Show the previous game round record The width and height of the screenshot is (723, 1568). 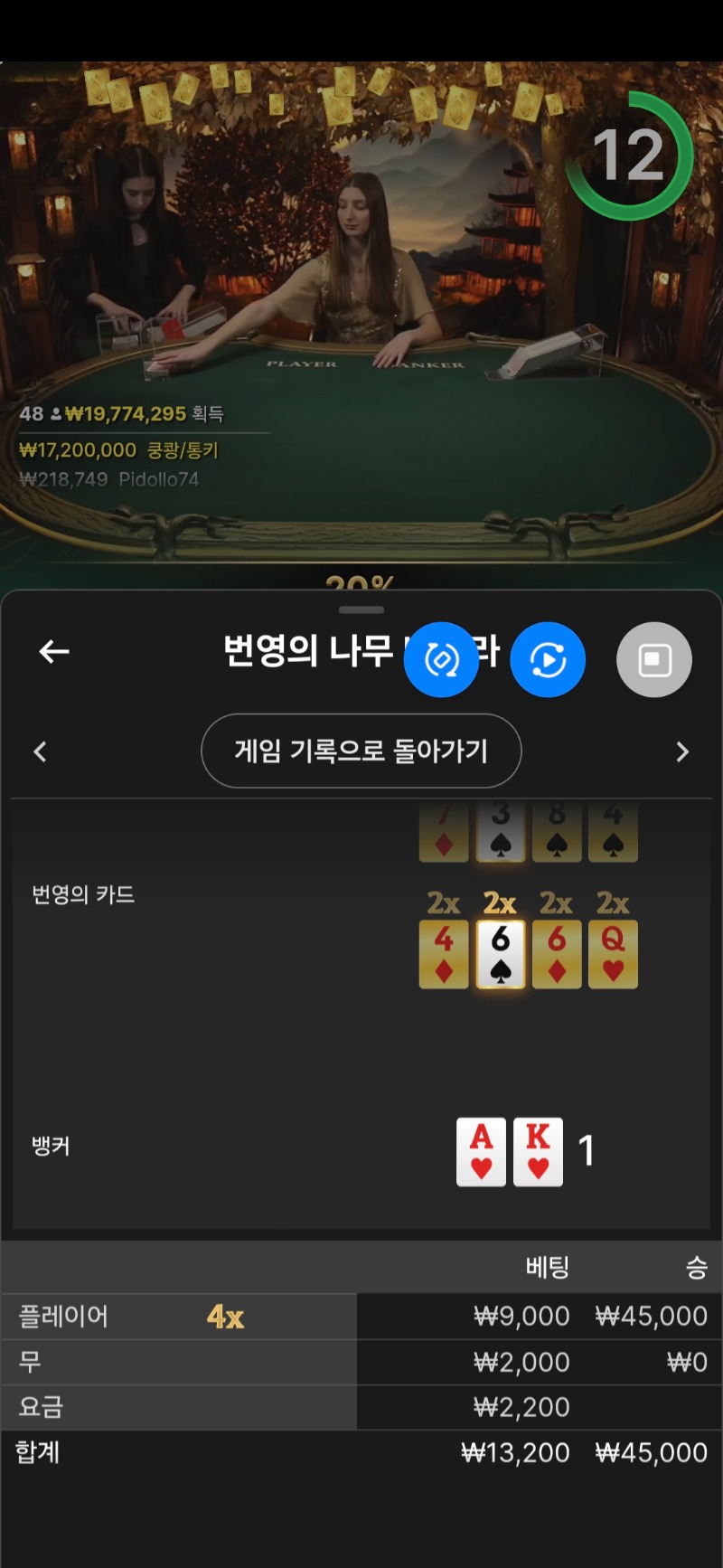click(40, 751)
